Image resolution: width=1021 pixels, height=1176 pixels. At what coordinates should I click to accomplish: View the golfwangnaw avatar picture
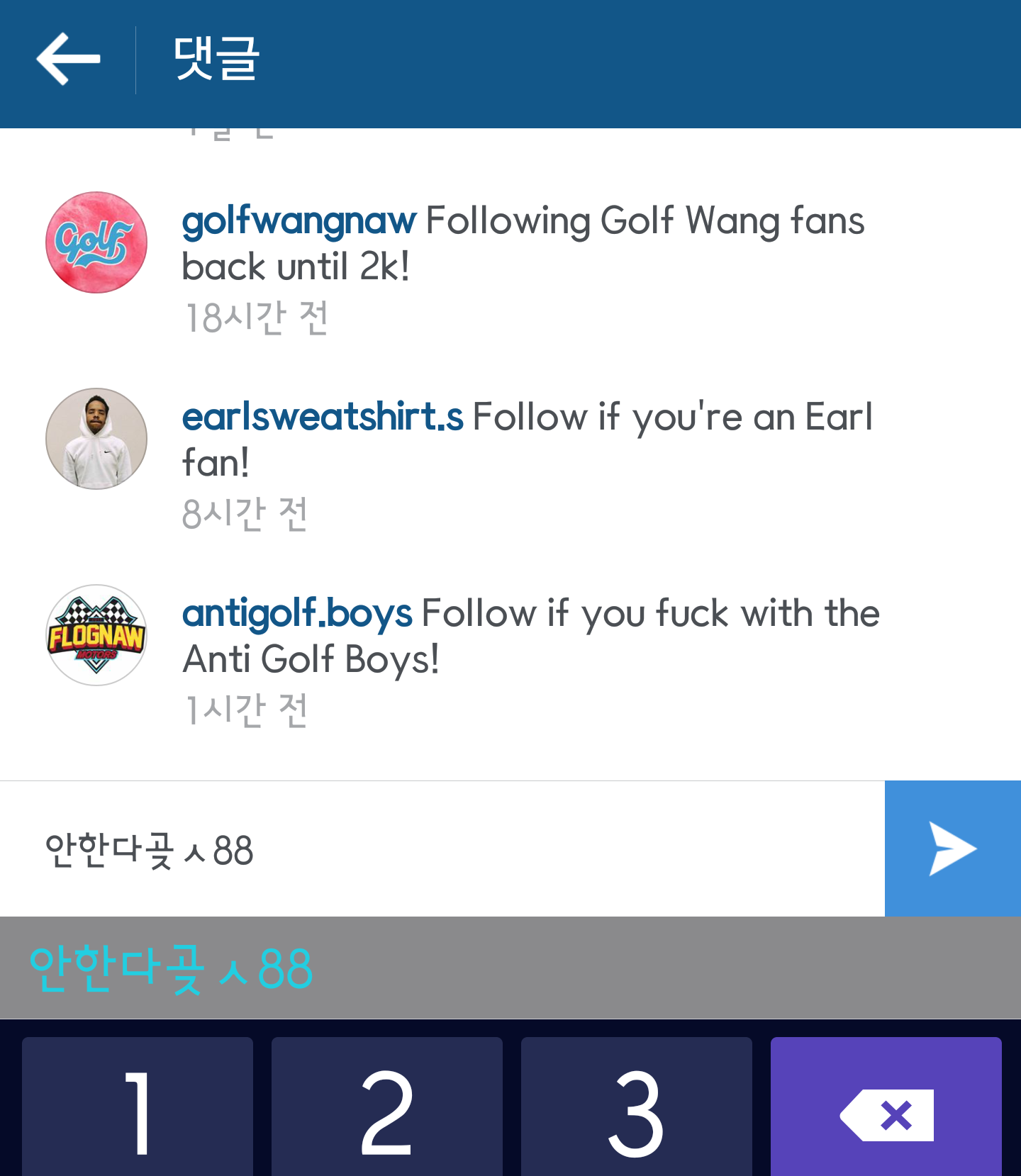pyautogui.click(x=96, y=242)
